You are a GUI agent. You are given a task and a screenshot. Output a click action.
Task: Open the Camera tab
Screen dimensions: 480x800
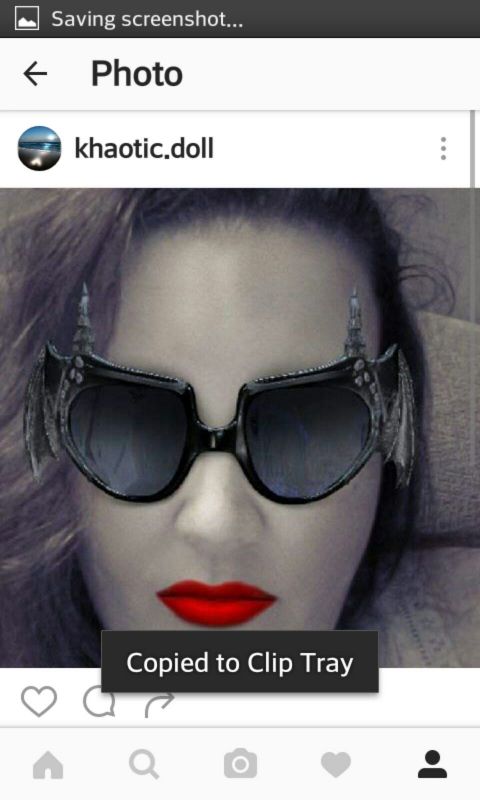pyautogui.click(x=240, y=764)
